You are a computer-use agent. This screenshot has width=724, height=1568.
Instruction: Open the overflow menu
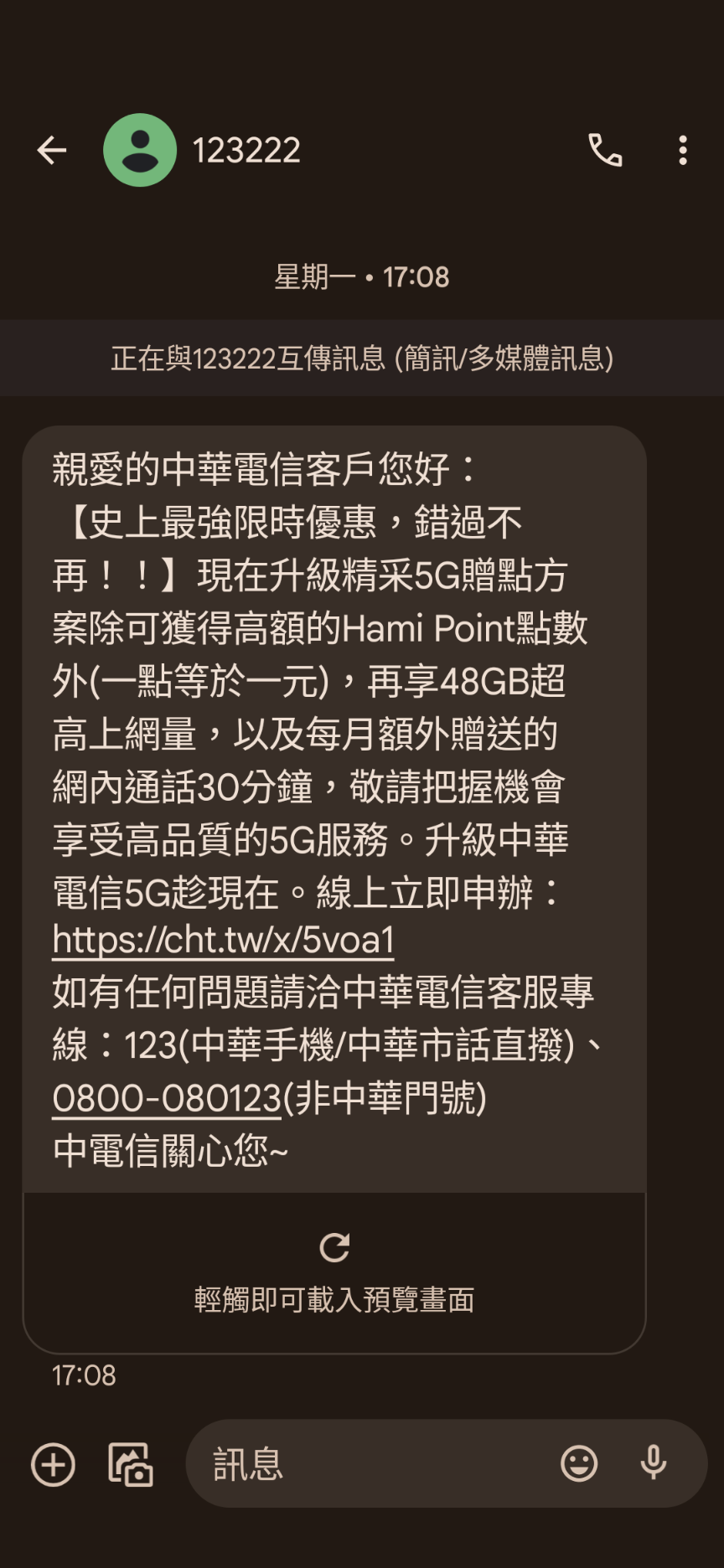[x=683, y=151]
